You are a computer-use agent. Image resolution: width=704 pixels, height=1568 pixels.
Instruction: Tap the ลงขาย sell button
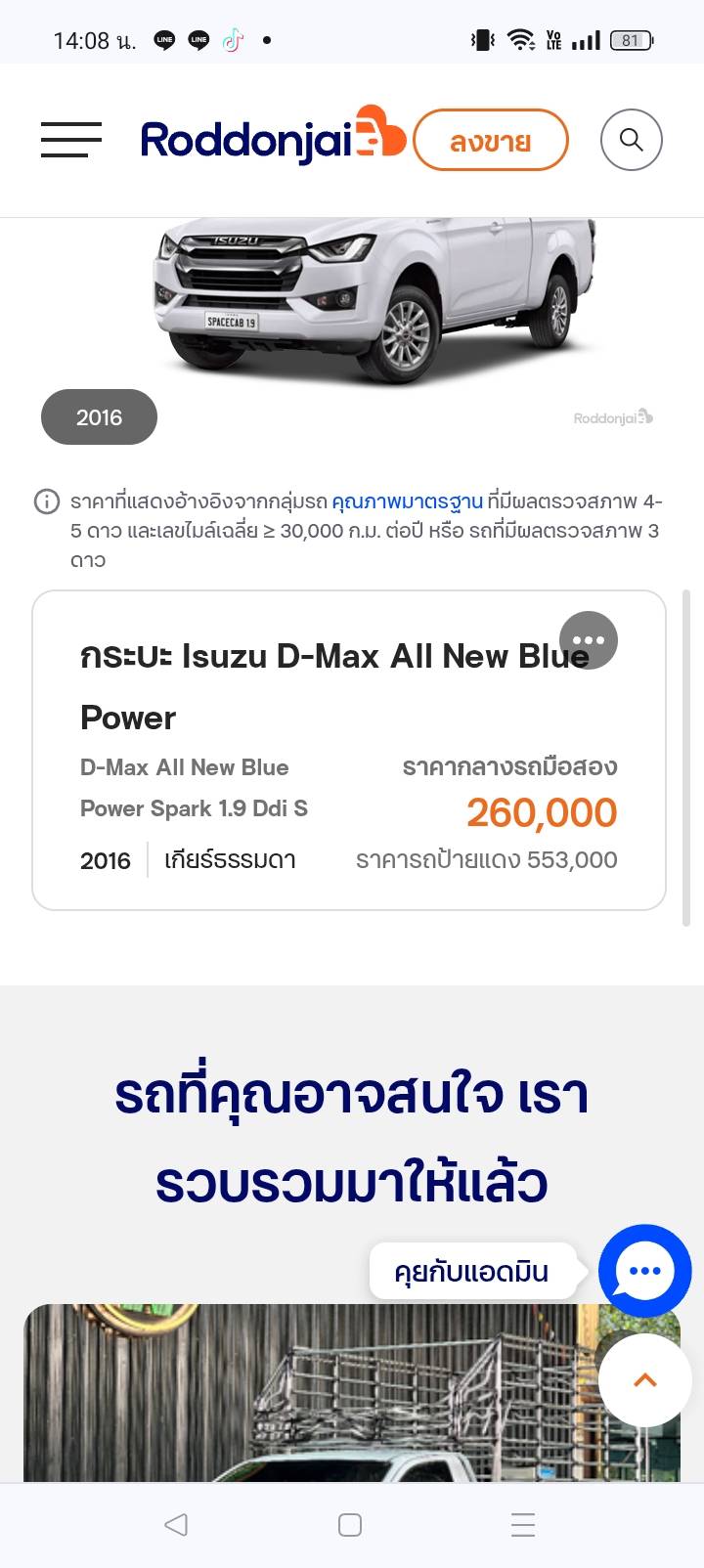pyautogui.click(x=490, y=141)
